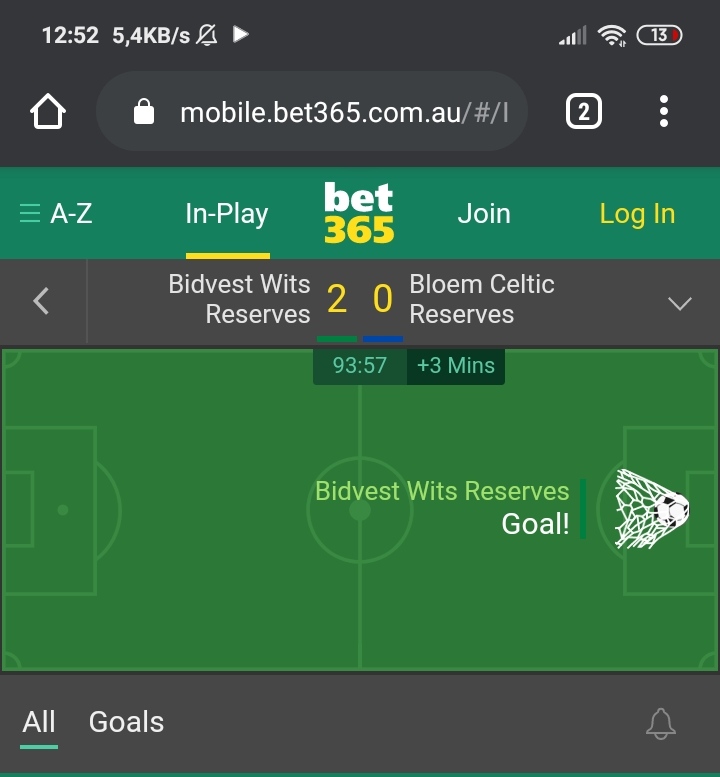Expand the match selector chevron
Screen dimensions: 720x777
[680, 303]
